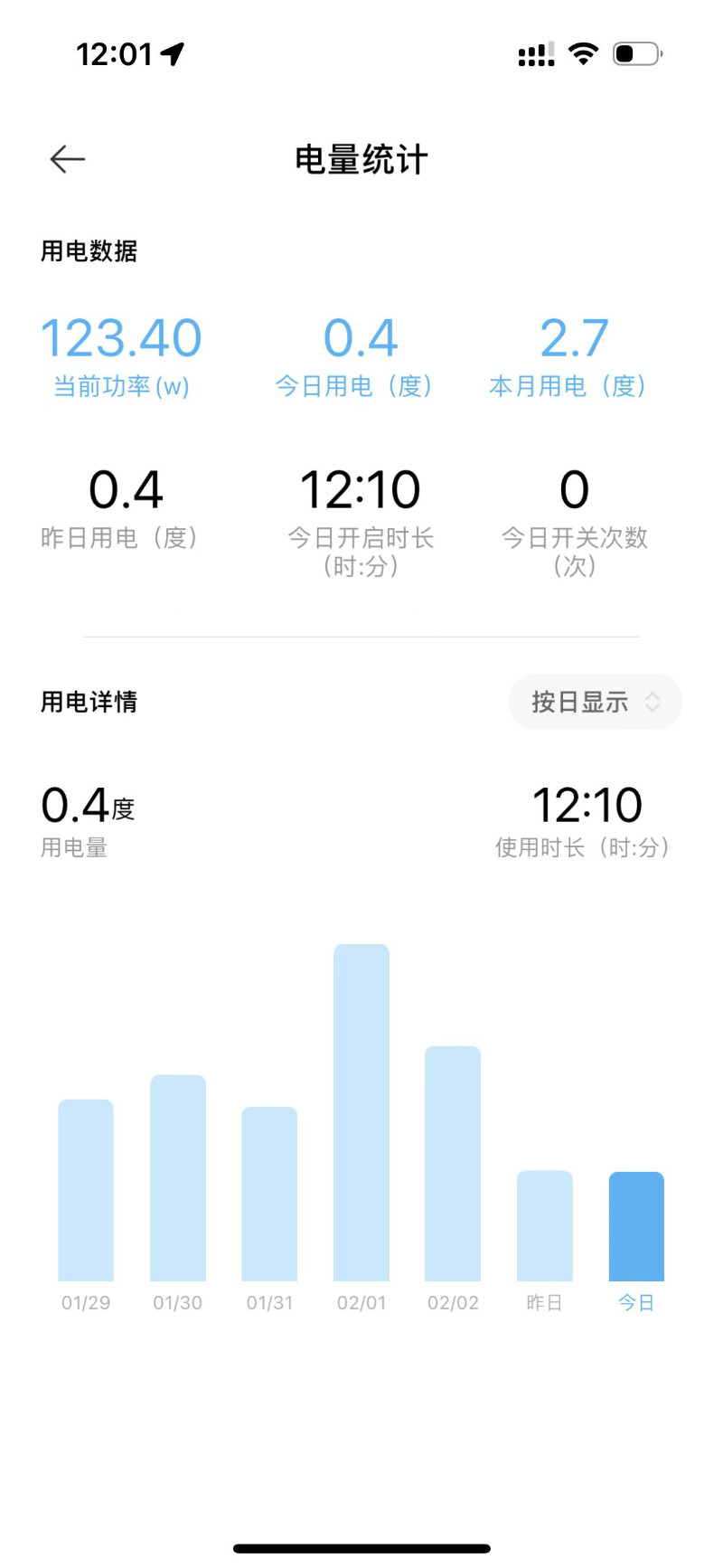
Task: Select the 01/30 bar in the chart
Action: [178, 1177]
